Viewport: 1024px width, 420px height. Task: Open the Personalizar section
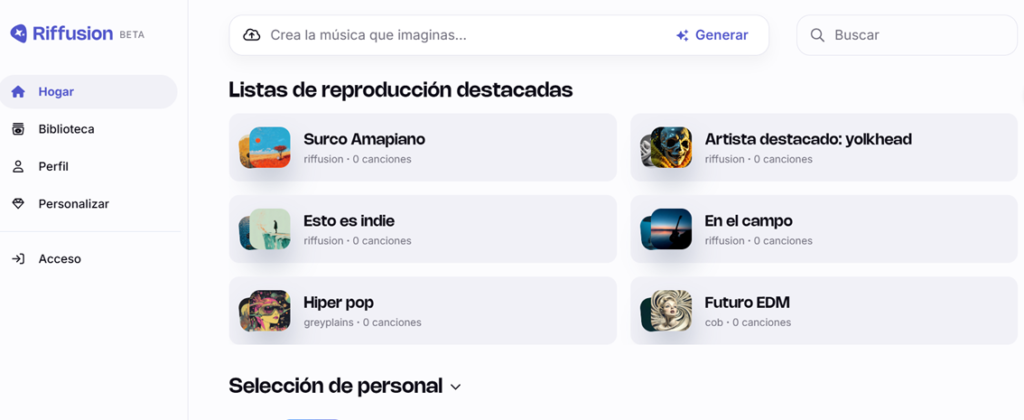(73, 203)
